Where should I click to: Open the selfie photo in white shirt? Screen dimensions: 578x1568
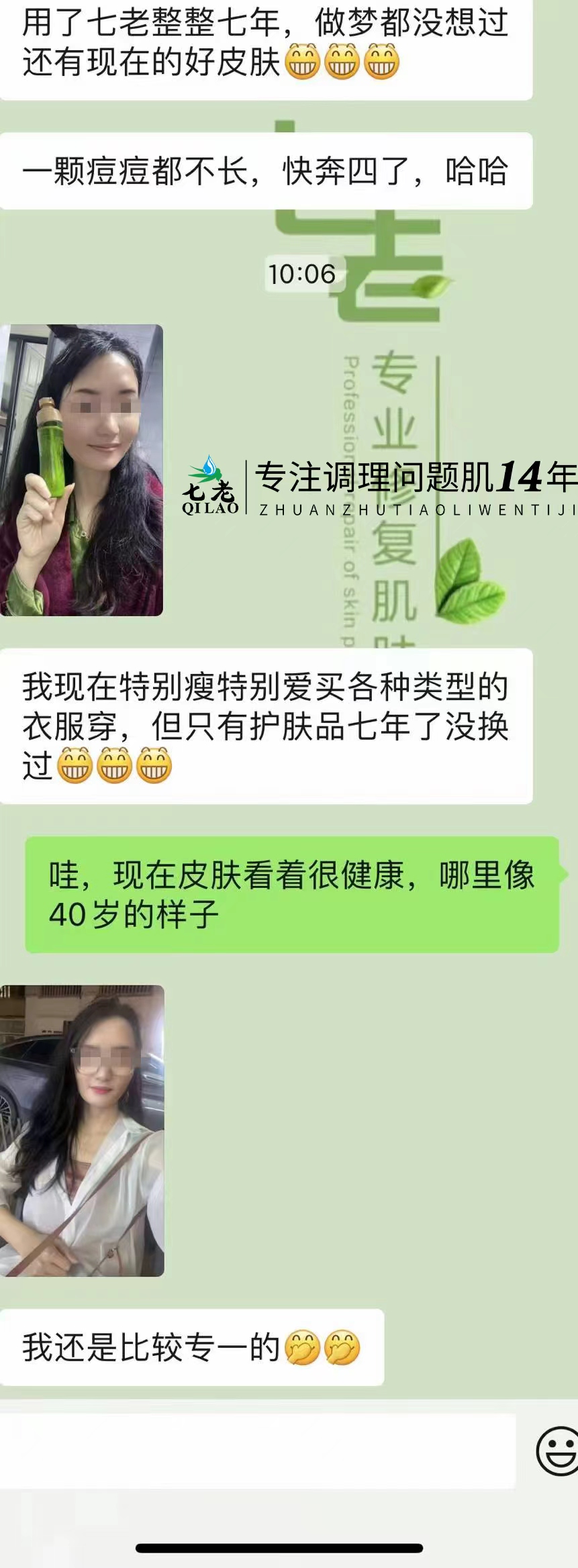(x=82, y=1130)
